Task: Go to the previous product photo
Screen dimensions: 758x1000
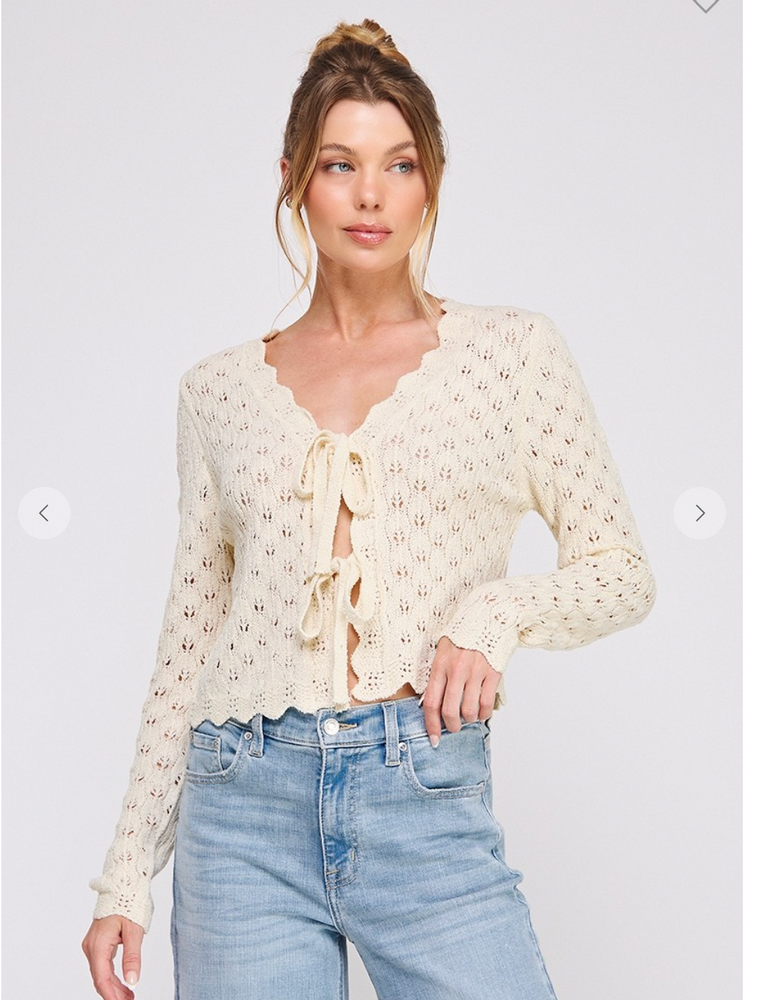Action: click(44, 513)
